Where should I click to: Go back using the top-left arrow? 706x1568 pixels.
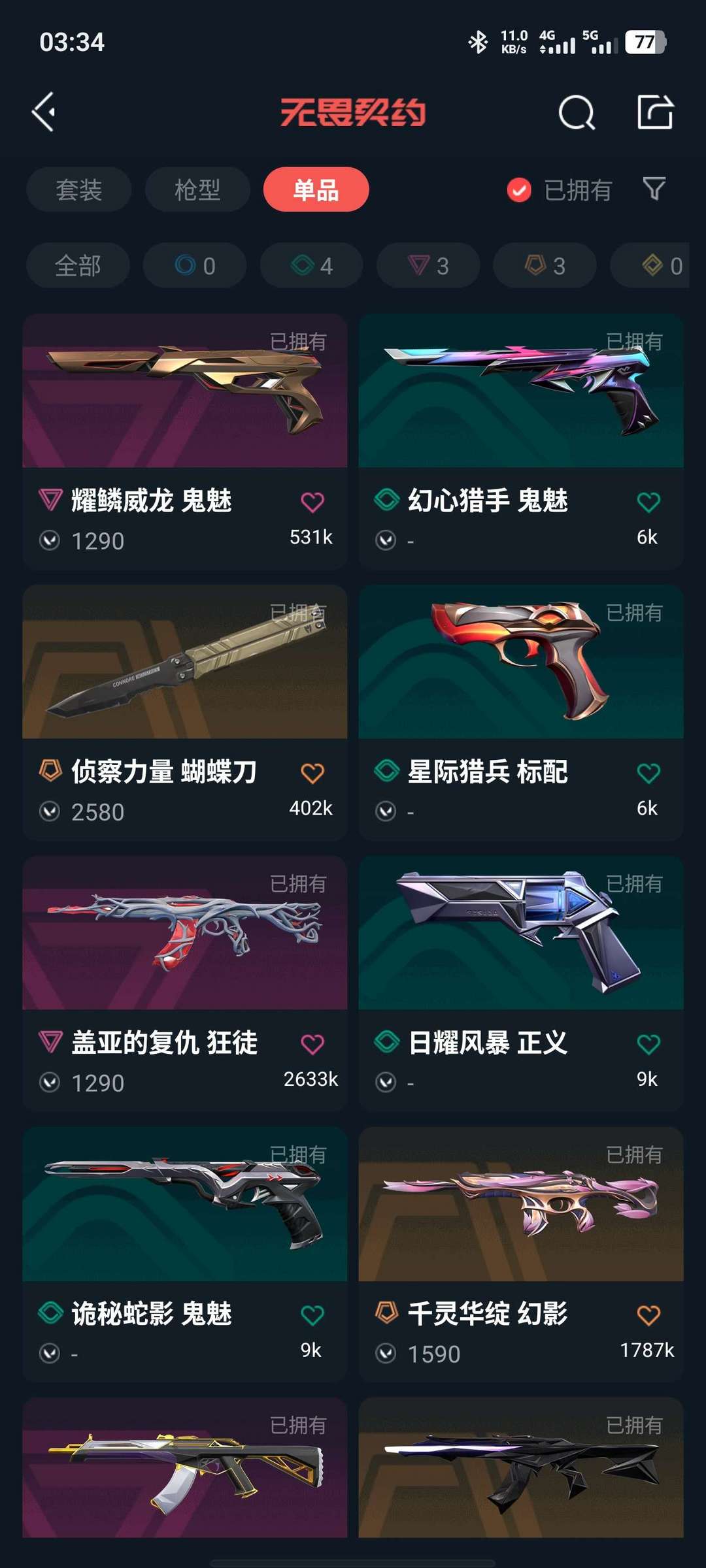(x=44, y=112)
